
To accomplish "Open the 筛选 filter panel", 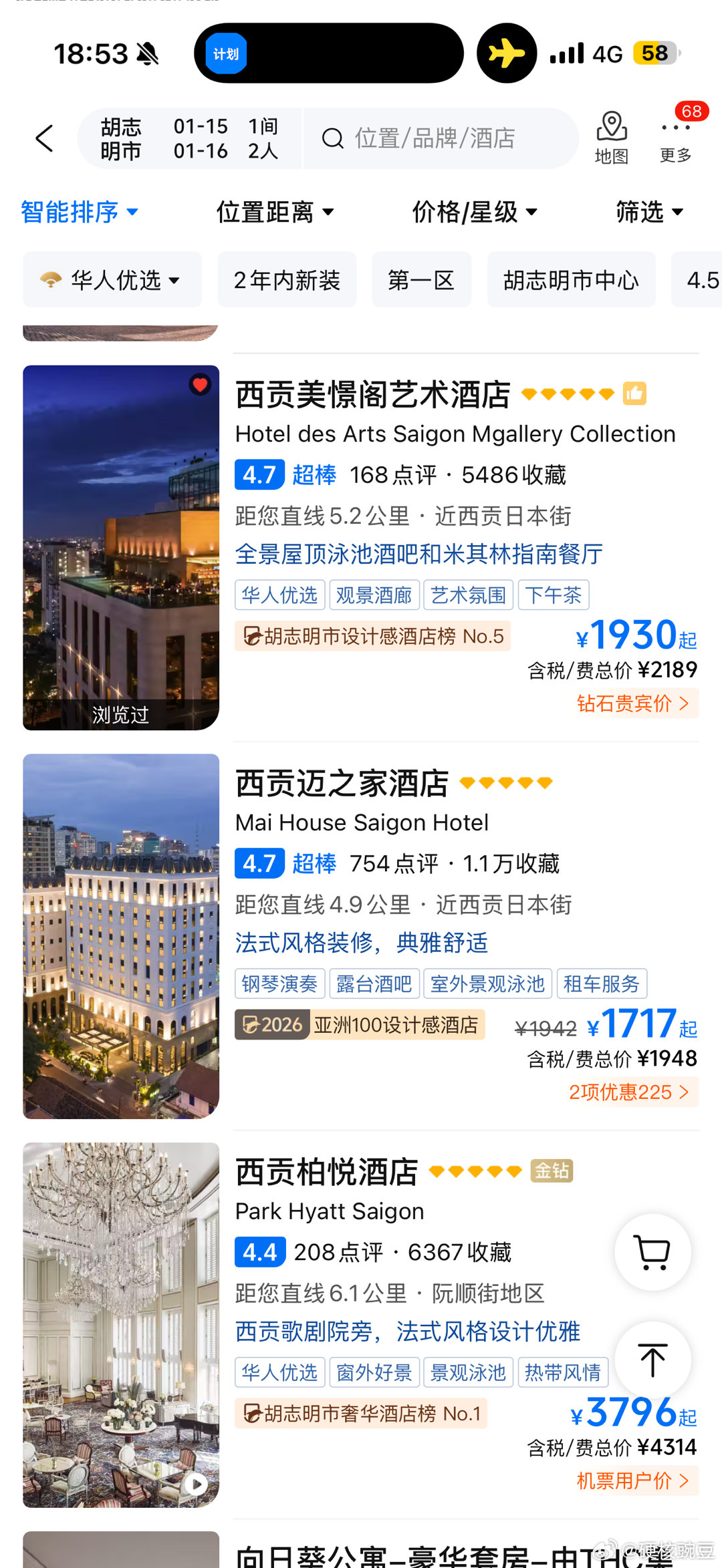I will click(650, 212).
